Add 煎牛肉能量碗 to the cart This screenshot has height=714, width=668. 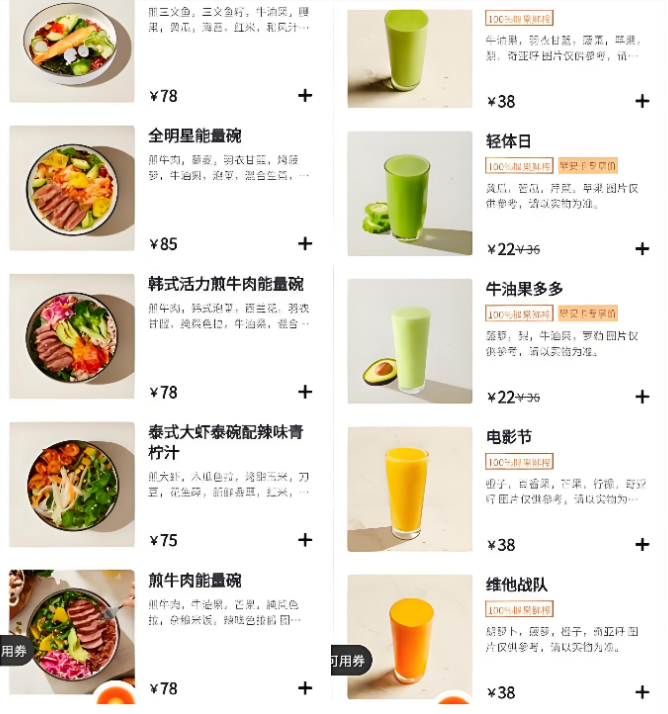pyautogui.click(x=305, y=688)
